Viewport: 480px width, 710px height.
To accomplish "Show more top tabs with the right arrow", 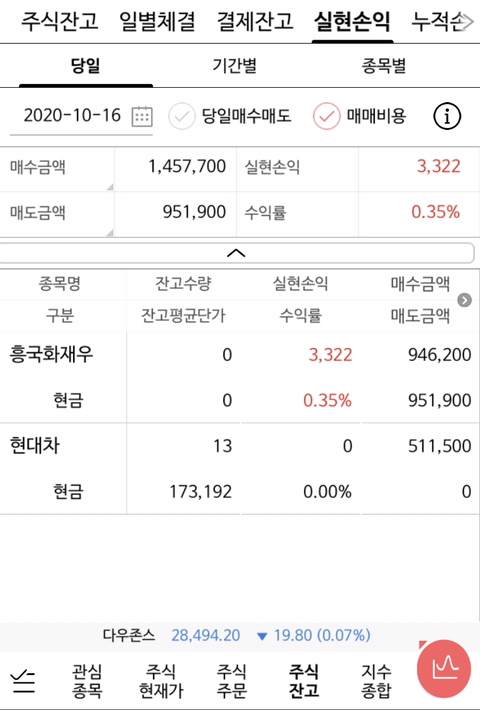I will point(467,21).
